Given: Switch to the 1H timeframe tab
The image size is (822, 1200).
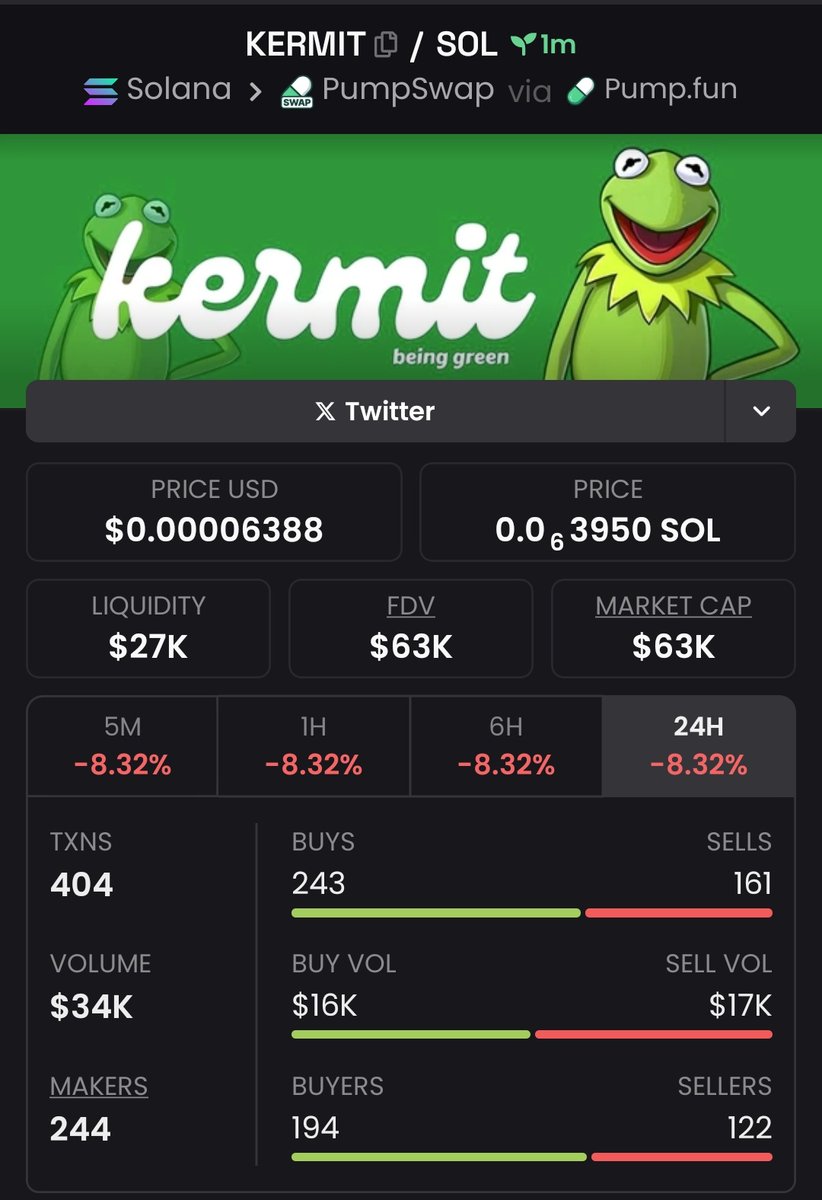Looking at the screenshot, I should point(313,746).
